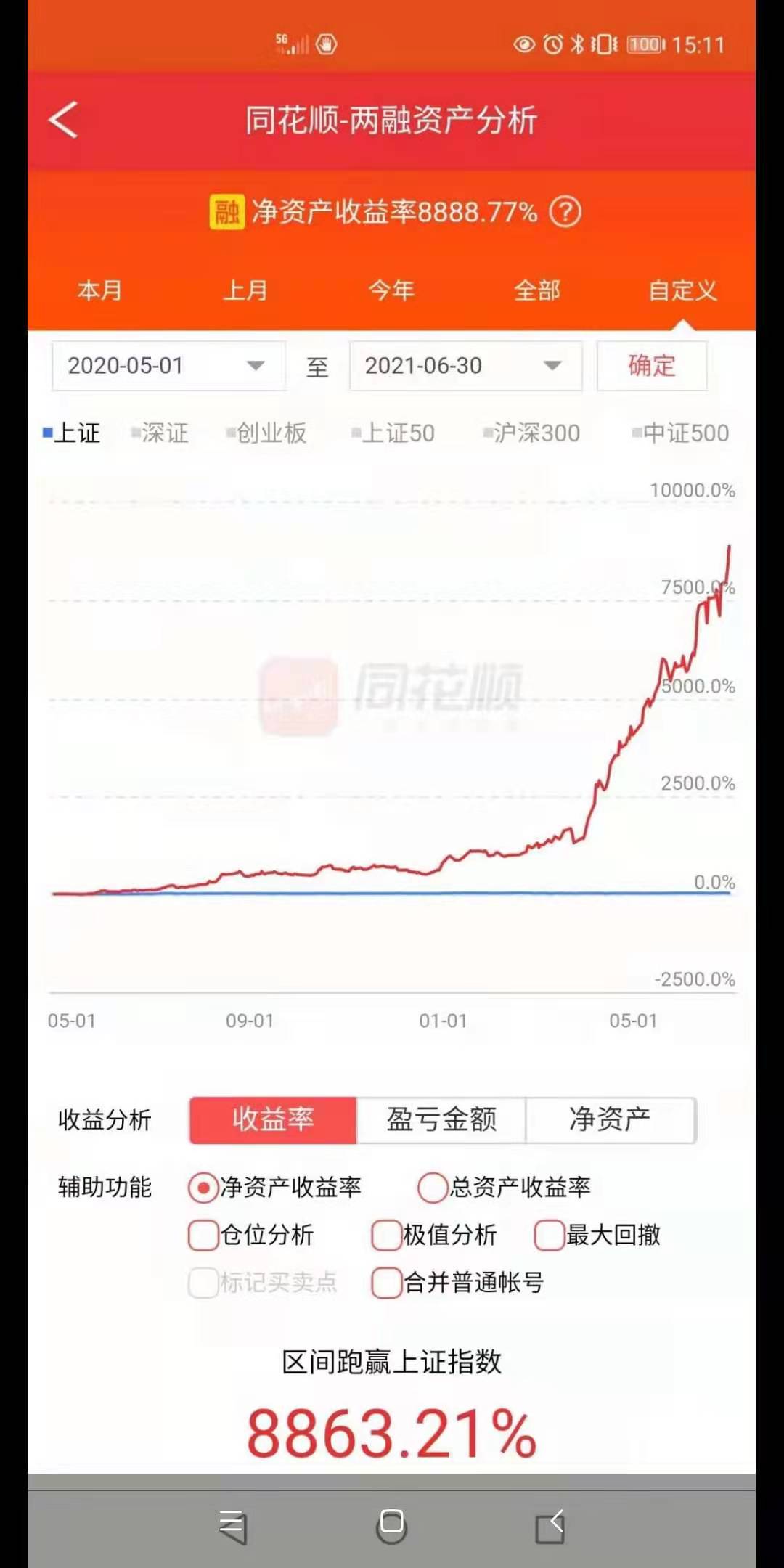
Task: Open the end date dropdown 2021-06-30
Action: (x=465, y=366)
